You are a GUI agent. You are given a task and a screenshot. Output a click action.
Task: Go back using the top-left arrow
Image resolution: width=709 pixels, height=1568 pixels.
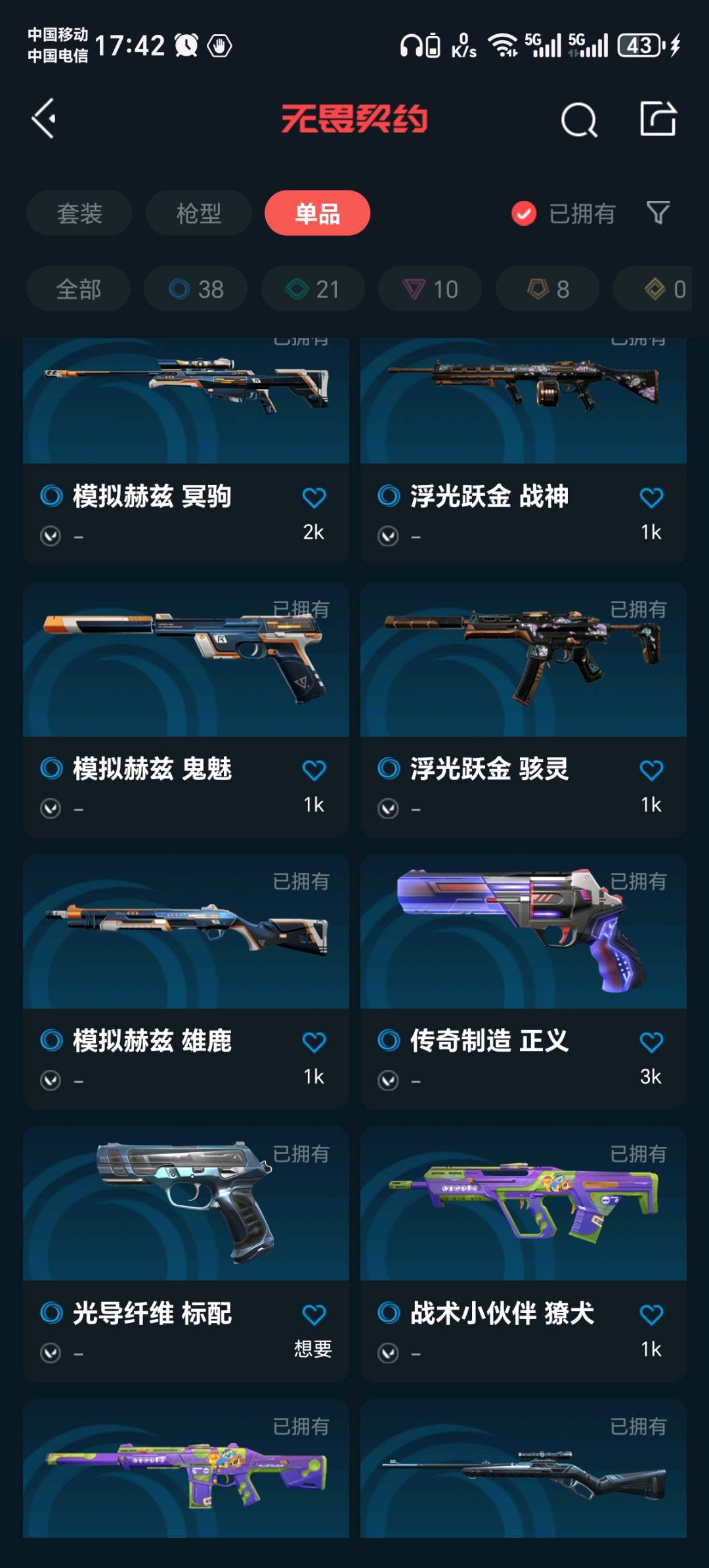click(45, 119)
